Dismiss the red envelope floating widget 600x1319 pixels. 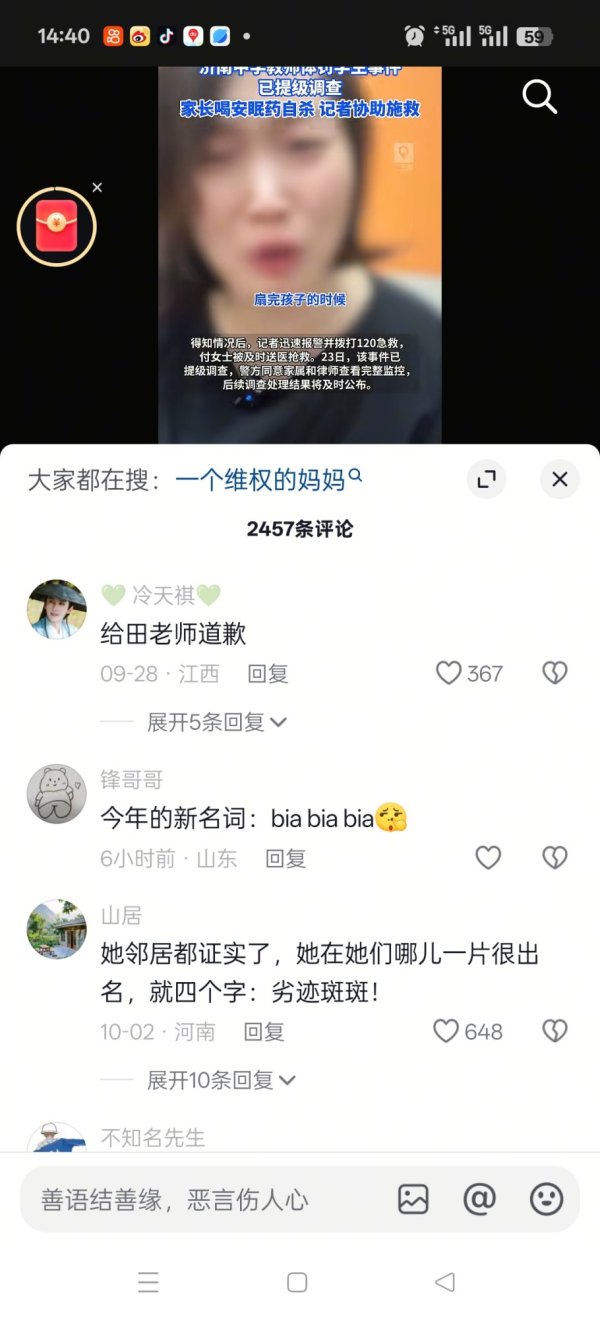[97, 187]
